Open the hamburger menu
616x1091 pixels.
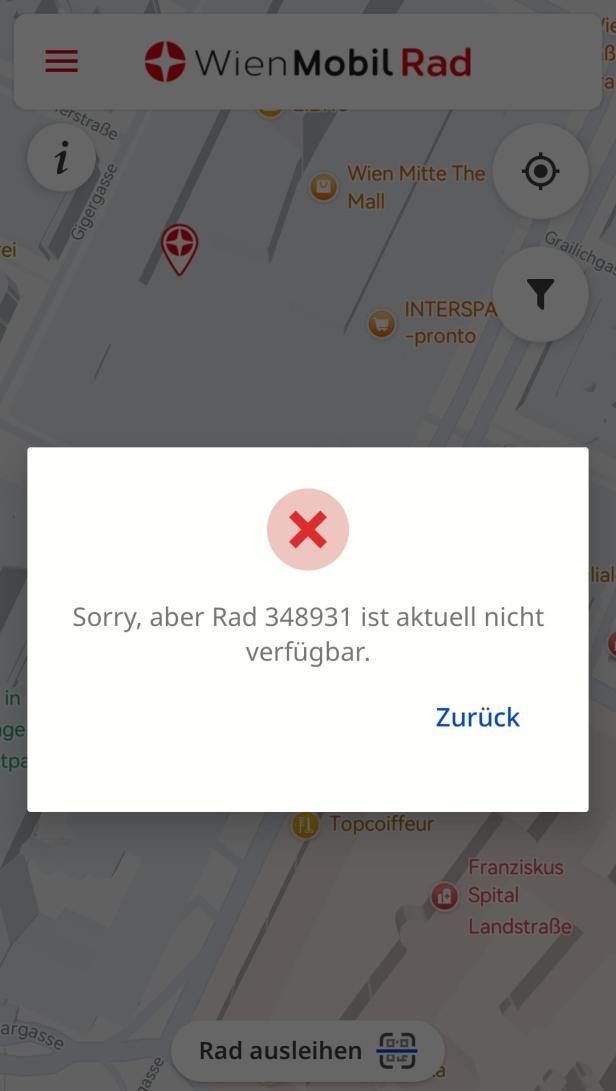(x=61, y=61)
